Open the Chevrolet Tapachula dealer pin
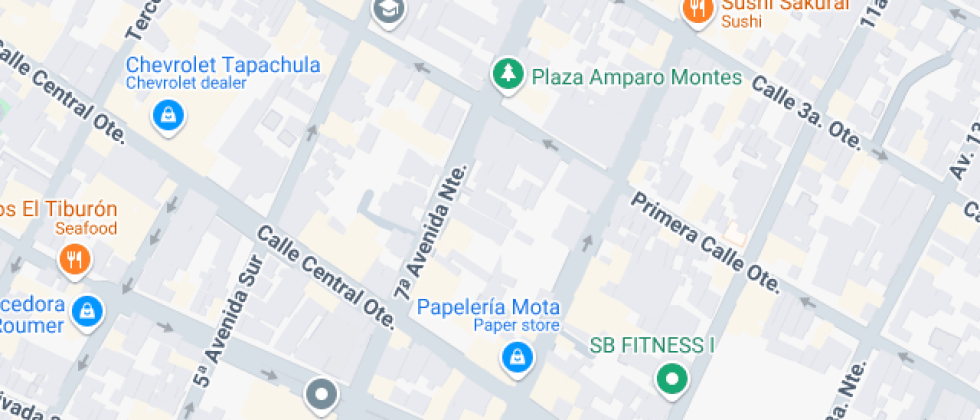Image resolution: width=980 pixels, height=420 pixels. click(168, 117)
